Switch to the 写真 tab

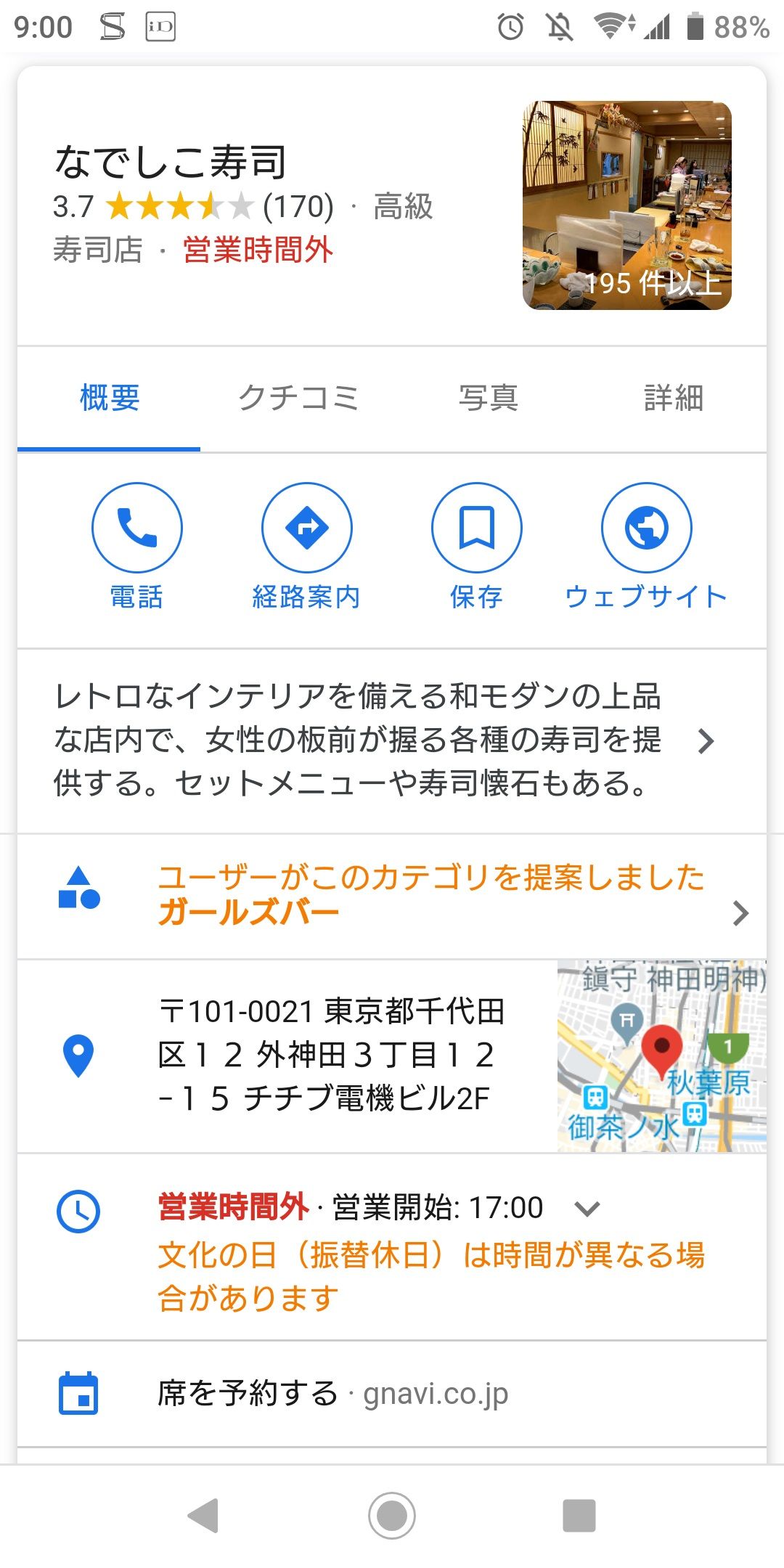488,399
